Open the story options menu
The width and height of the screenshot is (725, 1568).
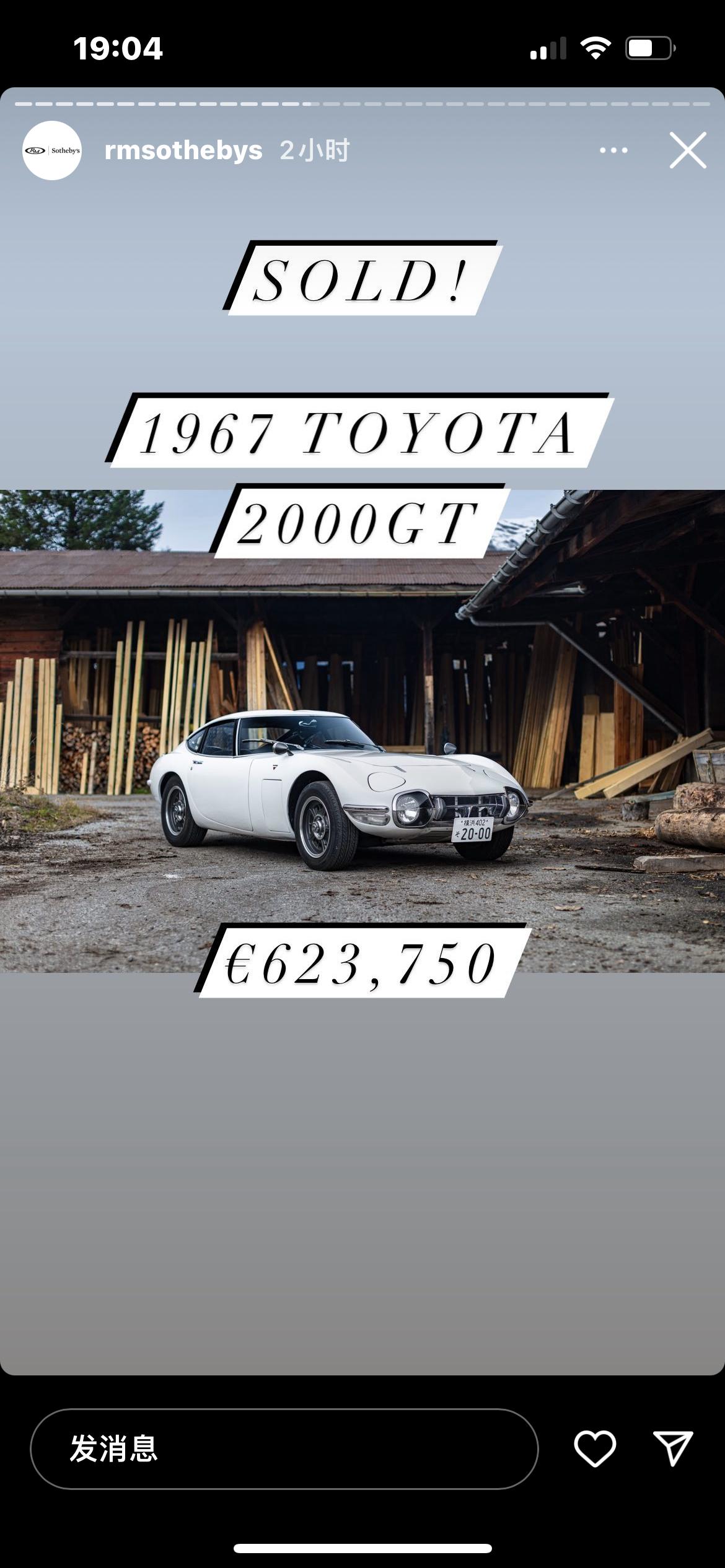(613, 150)
